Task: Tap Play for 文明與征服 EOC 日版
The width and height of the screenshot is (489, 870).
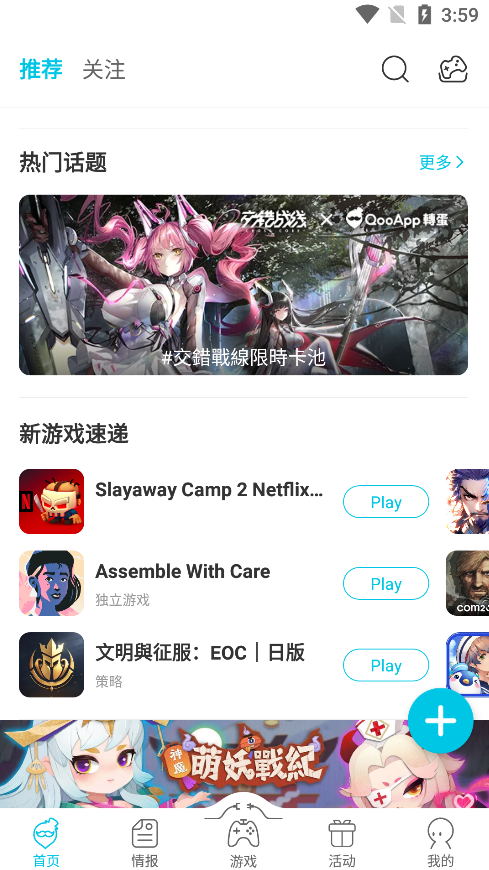Action: 386,665
